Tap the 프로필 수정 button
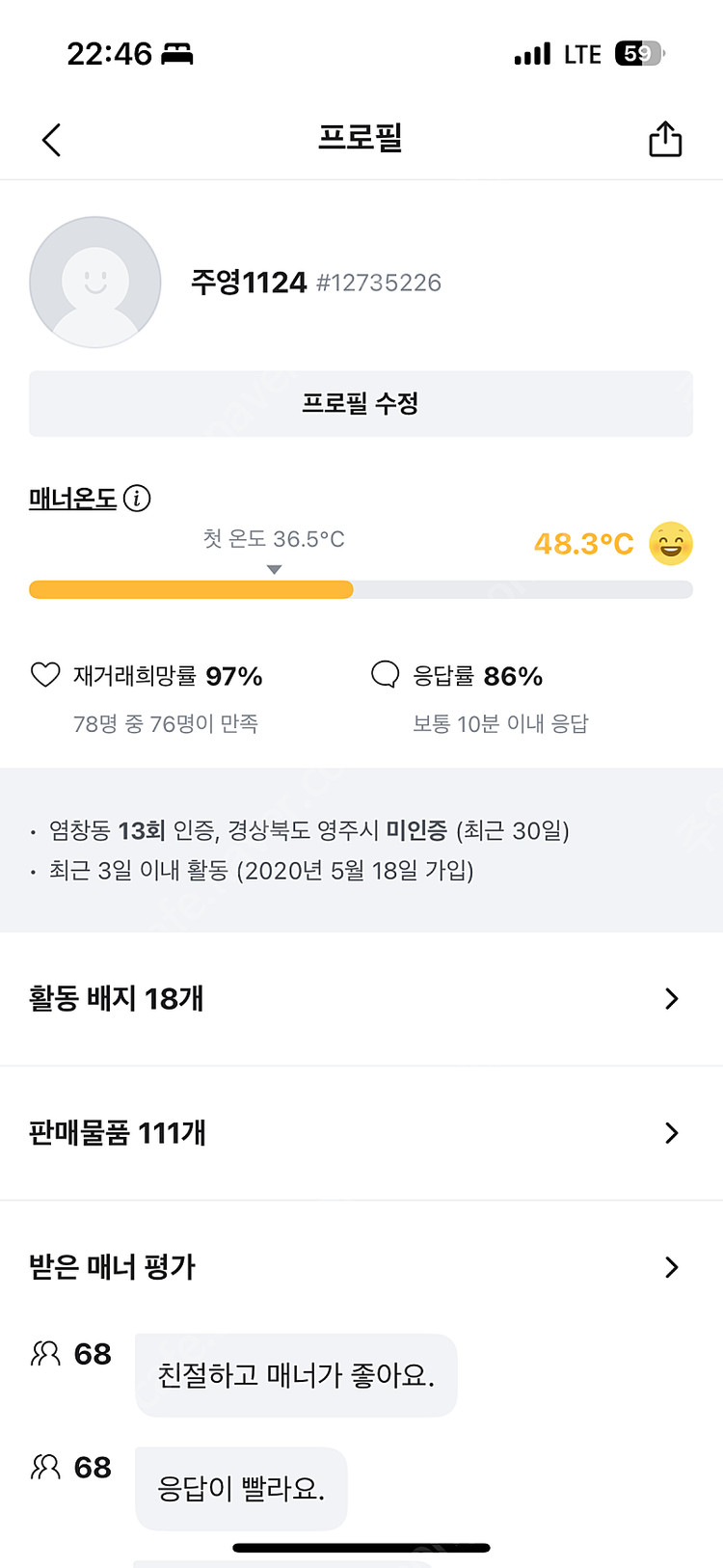 (x=361, y=403)
